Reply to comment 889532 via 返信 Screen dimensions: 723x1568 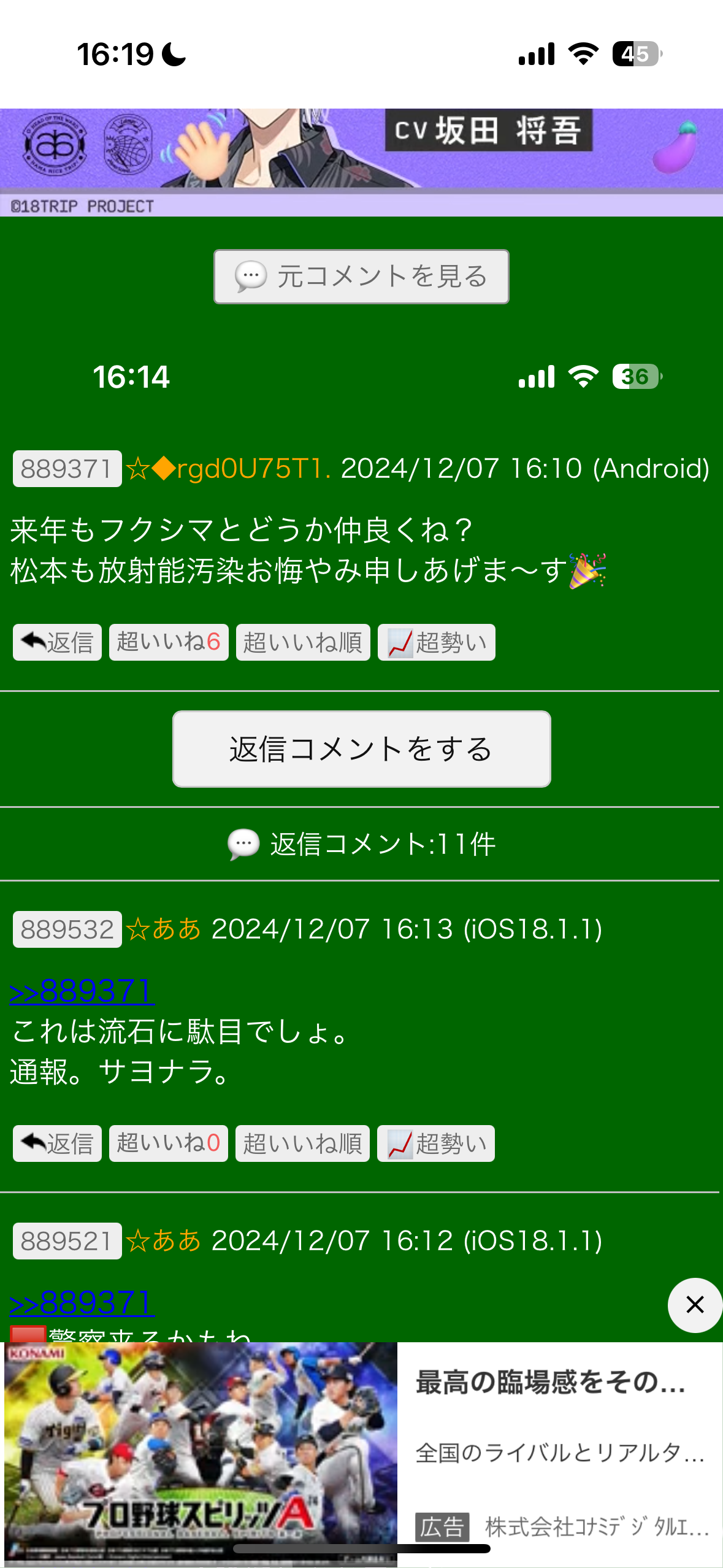pos(57,1143)
